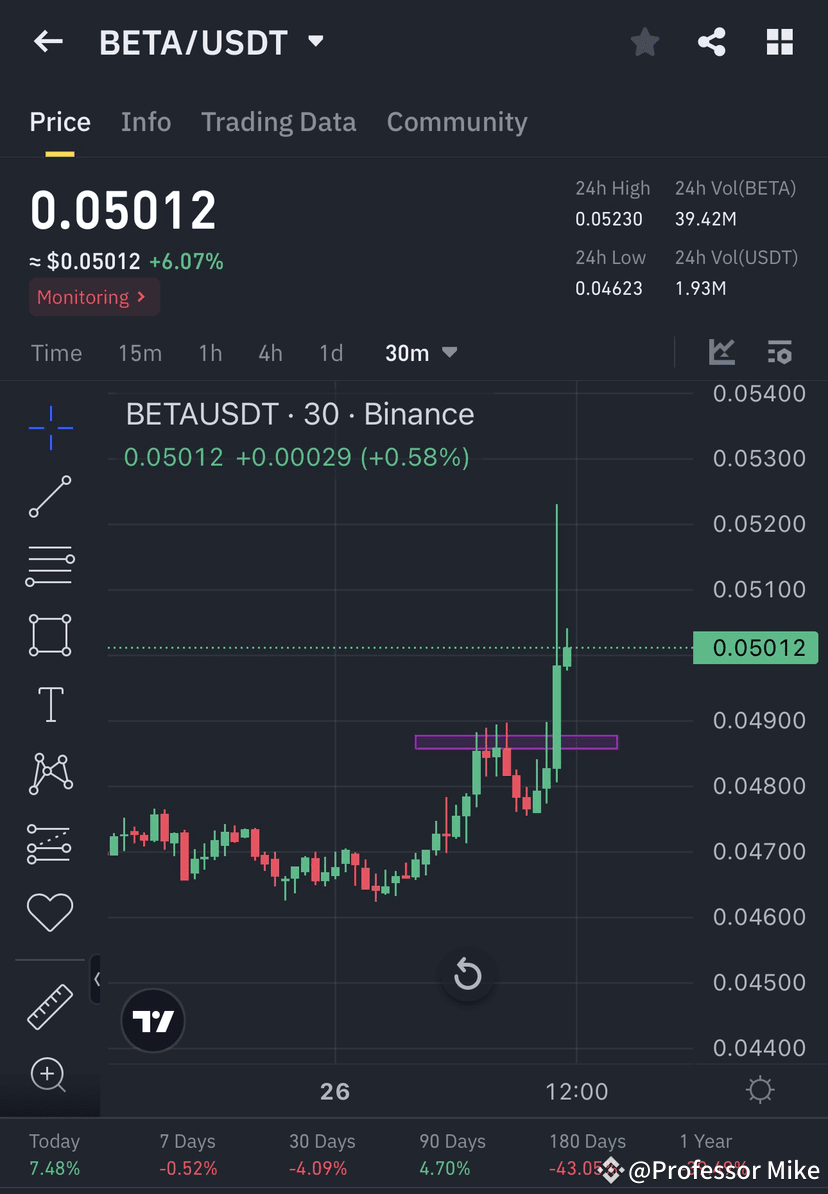
Task: Open the 30m timeframe dropdown
Action: click(421, 352)
